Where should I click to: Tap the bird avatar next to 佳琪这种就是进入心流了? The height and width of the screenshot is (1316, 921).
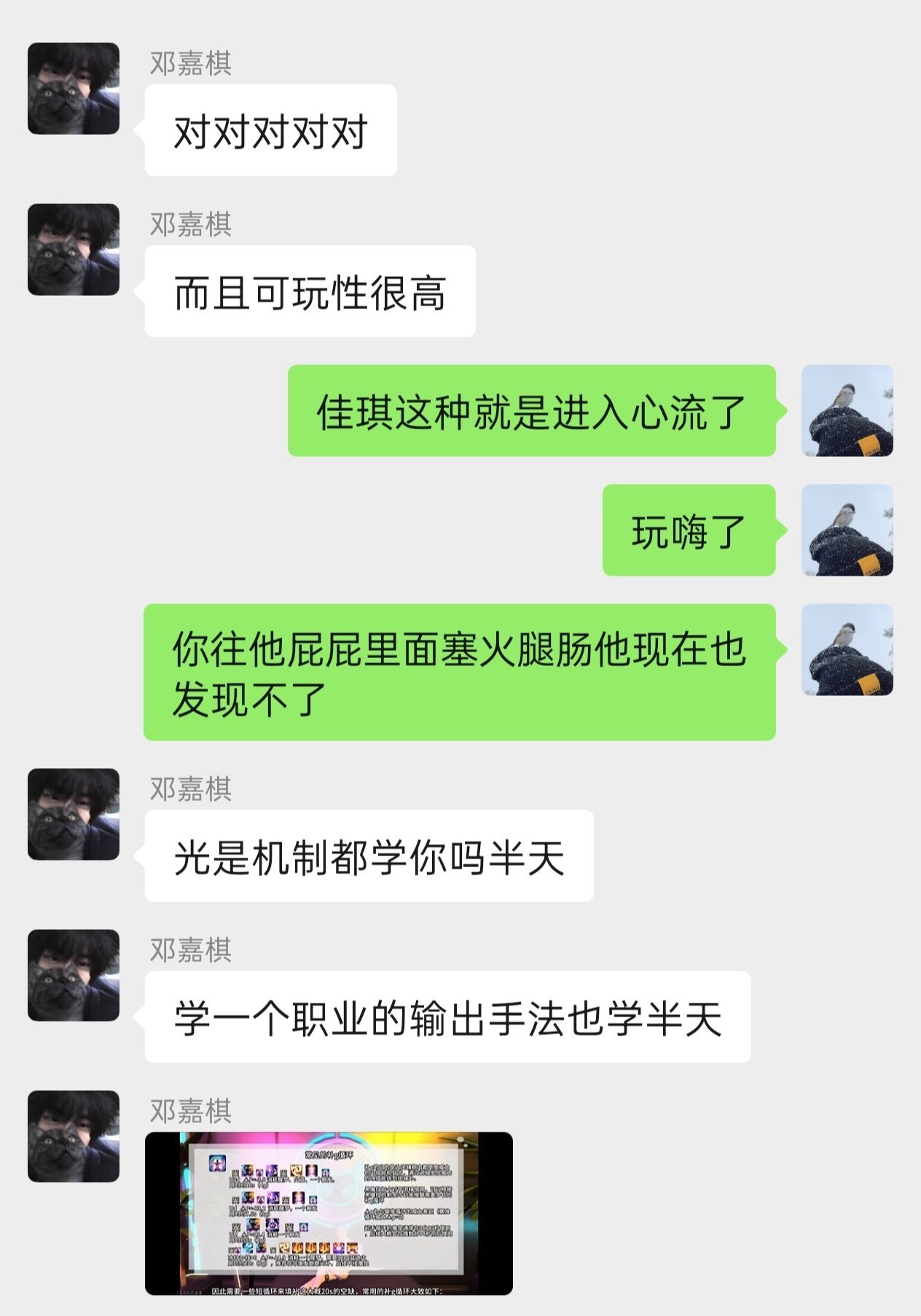847,411
